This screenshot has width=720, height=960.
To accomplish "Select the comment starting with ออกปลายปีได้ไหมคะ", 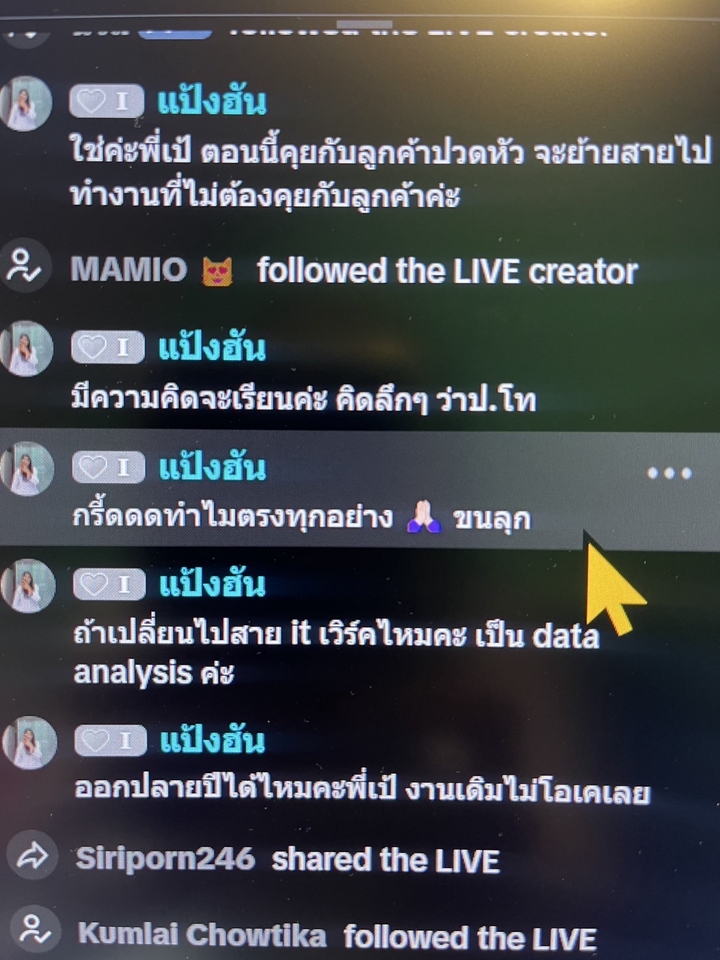I will (x=362, y=791).
